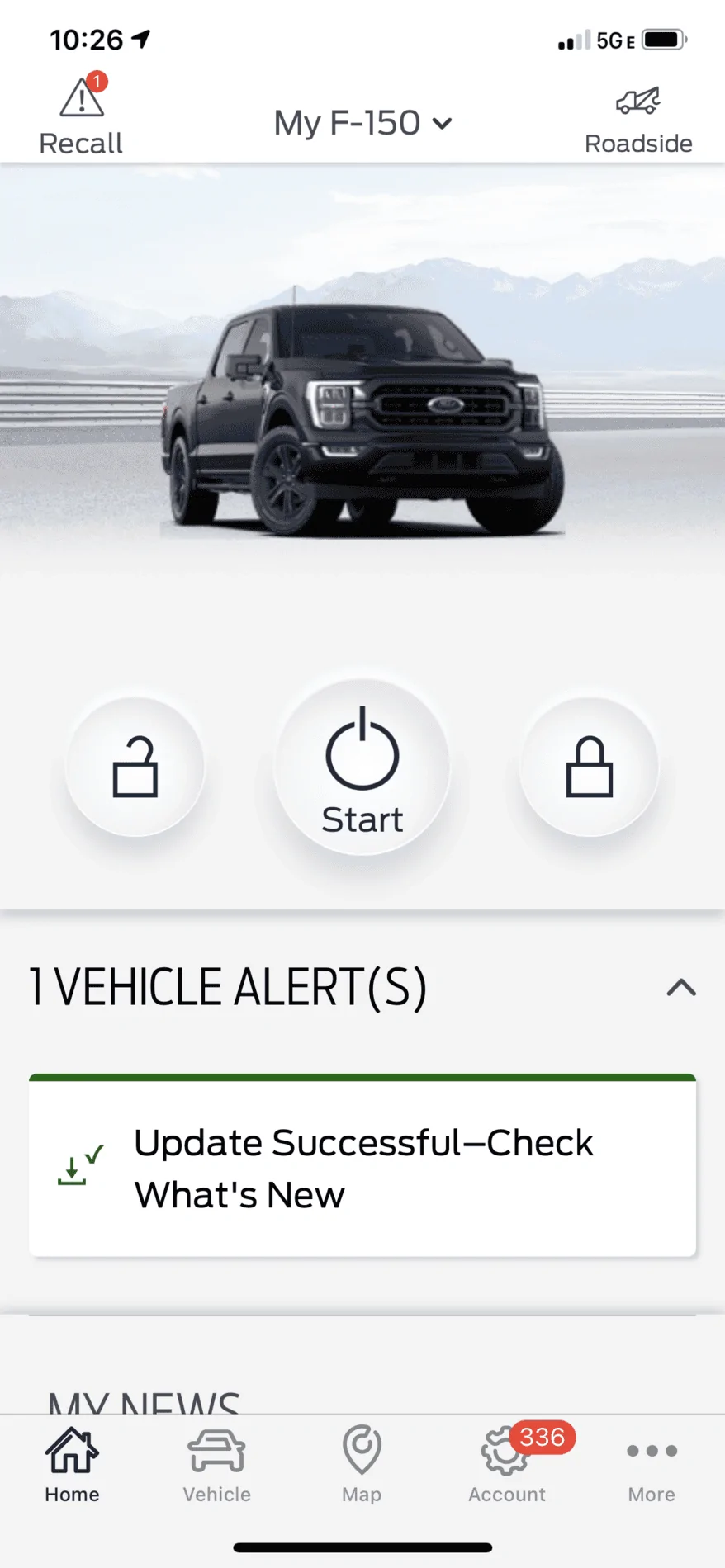Lock the vehicle doors
Screen dimensions: 725x1568
[589, 767]
